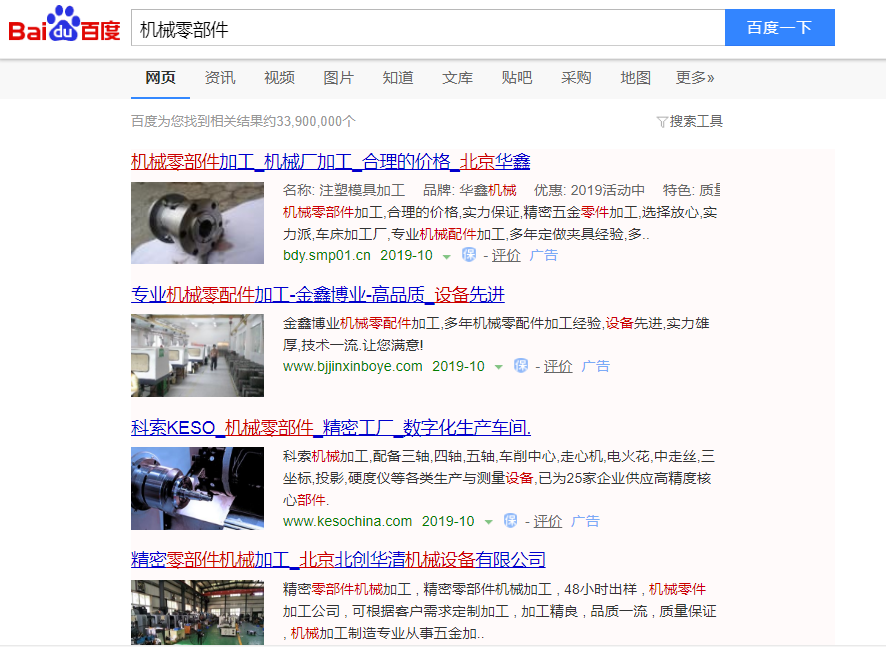Expand the 更多» tab menu

click(x=695, y=78)
